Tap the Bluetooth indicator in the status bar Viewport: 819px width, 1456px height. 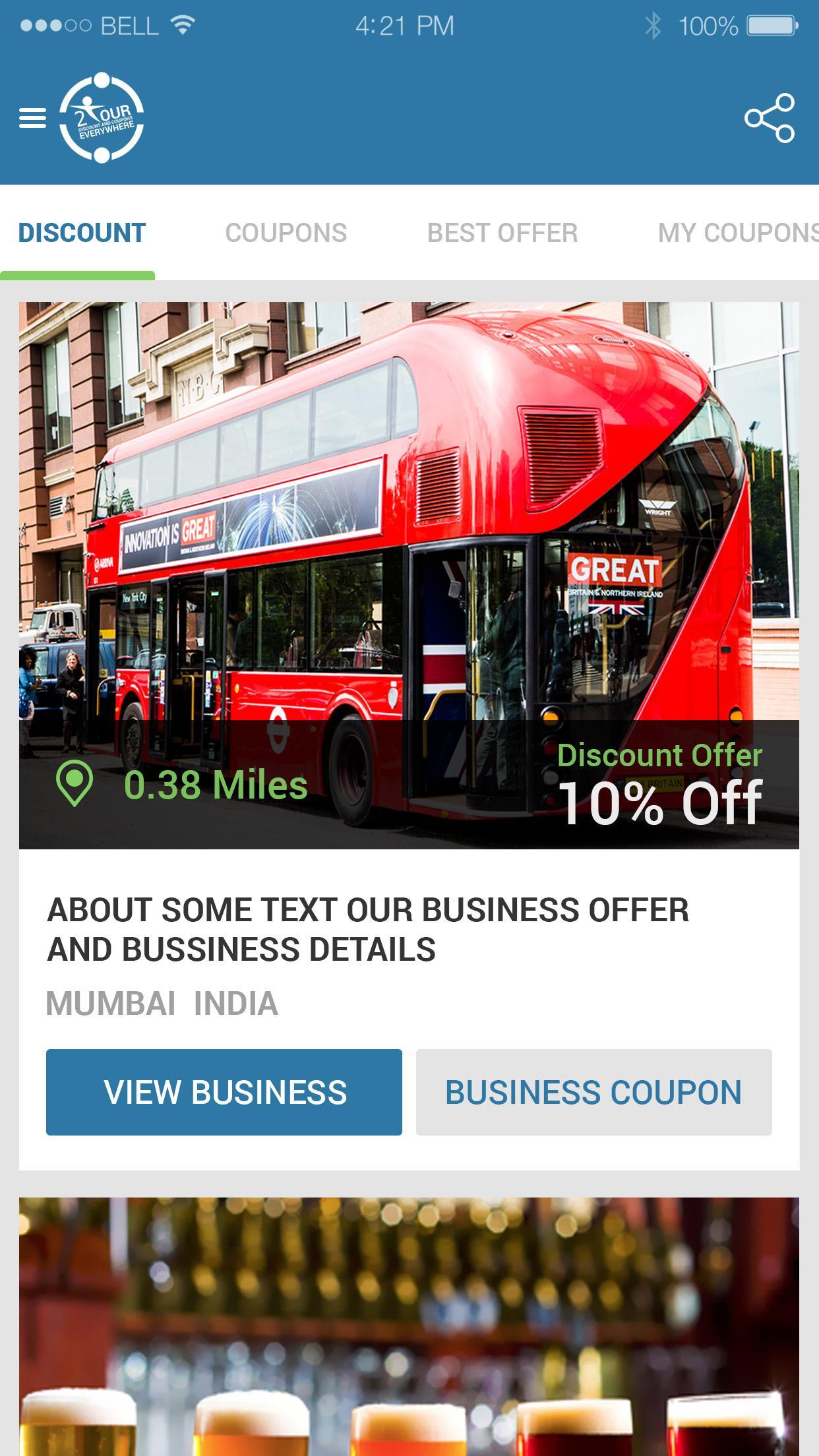654,24
